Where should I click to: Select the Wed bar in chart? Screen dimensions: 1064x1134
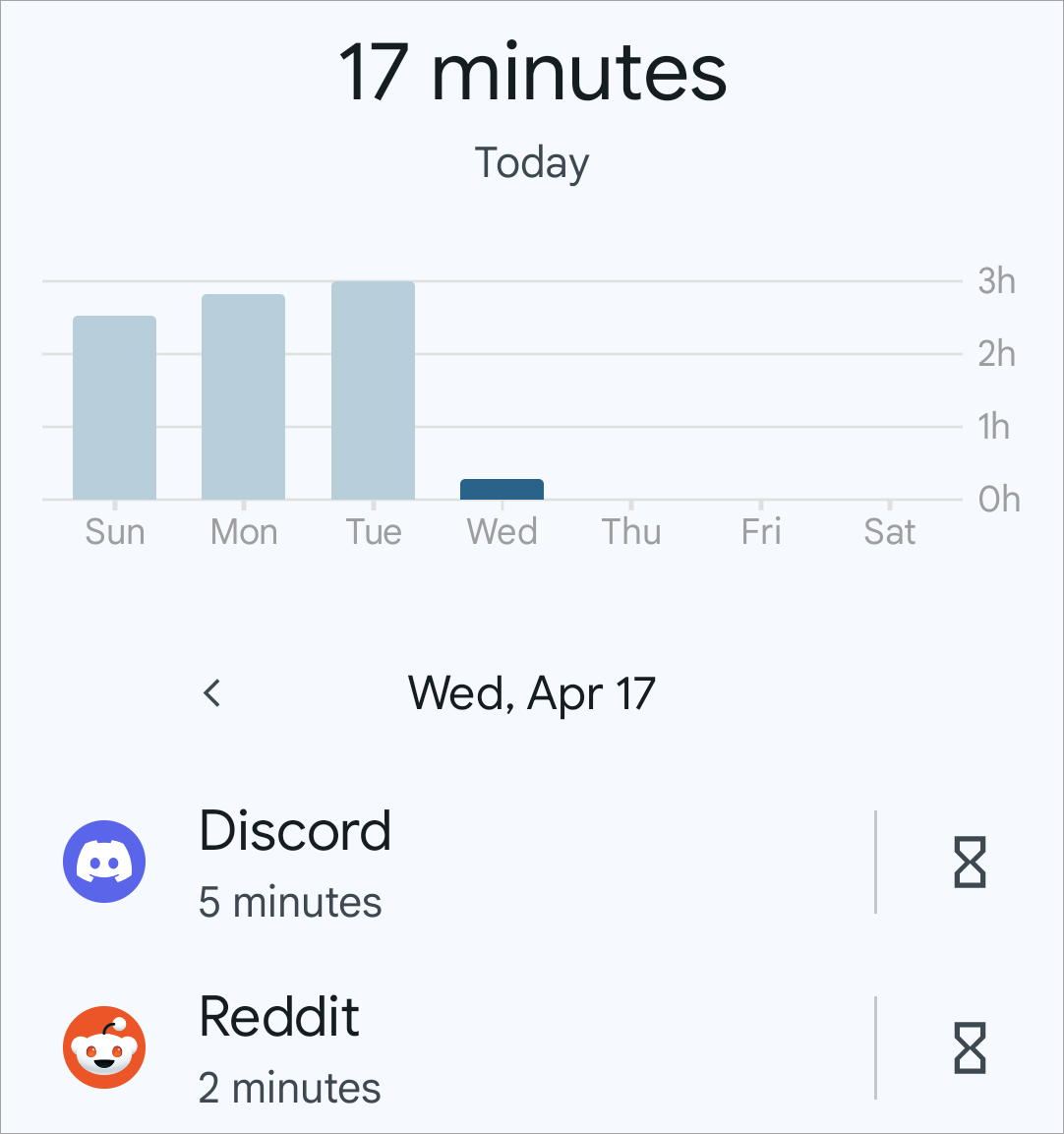click(x=502, y=489)
